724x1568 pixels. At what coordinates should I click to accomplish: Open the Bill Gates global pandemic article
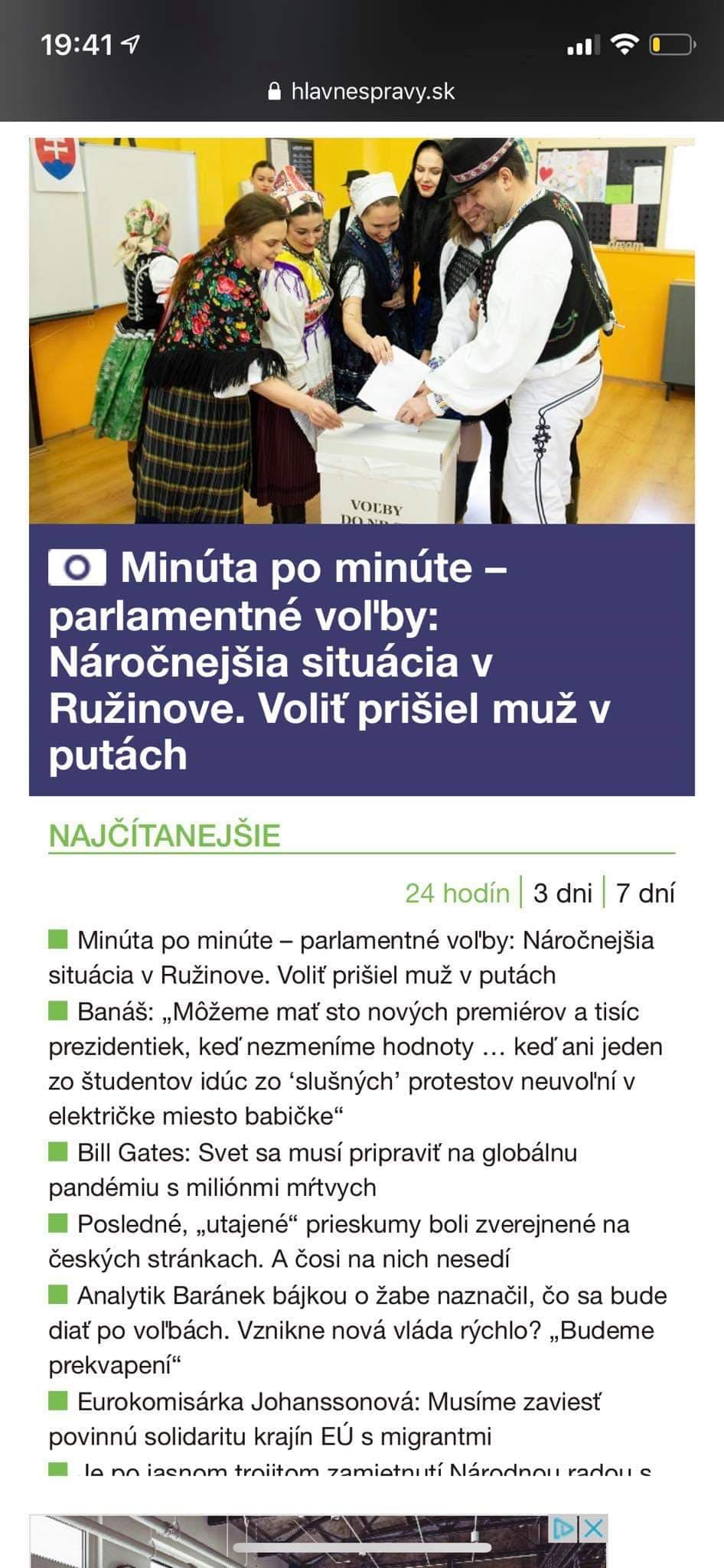pyautogui.click(x=314, y=1170)
